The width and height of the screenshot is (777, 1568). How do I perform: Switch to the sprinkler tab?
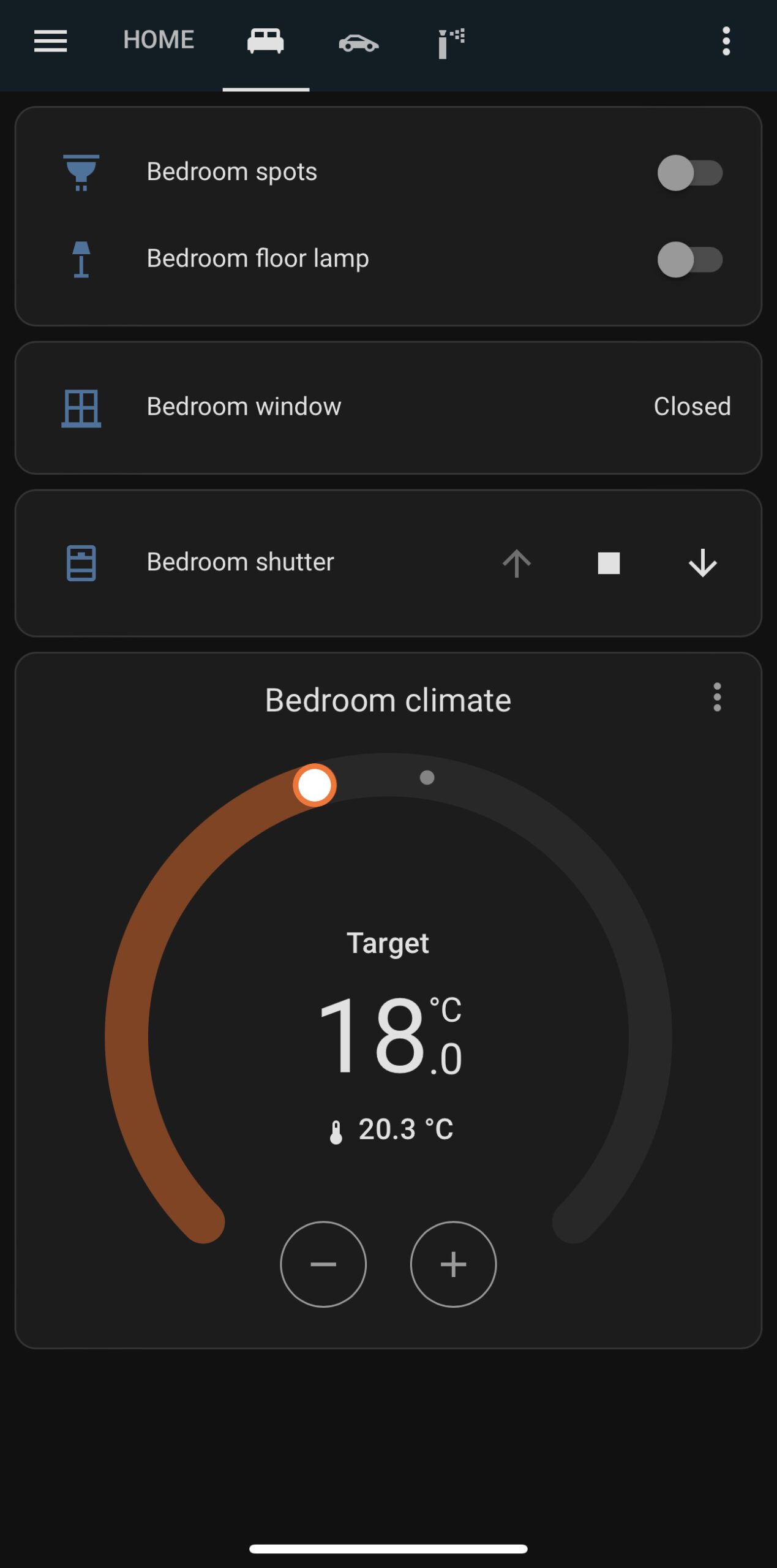[451, 43]
